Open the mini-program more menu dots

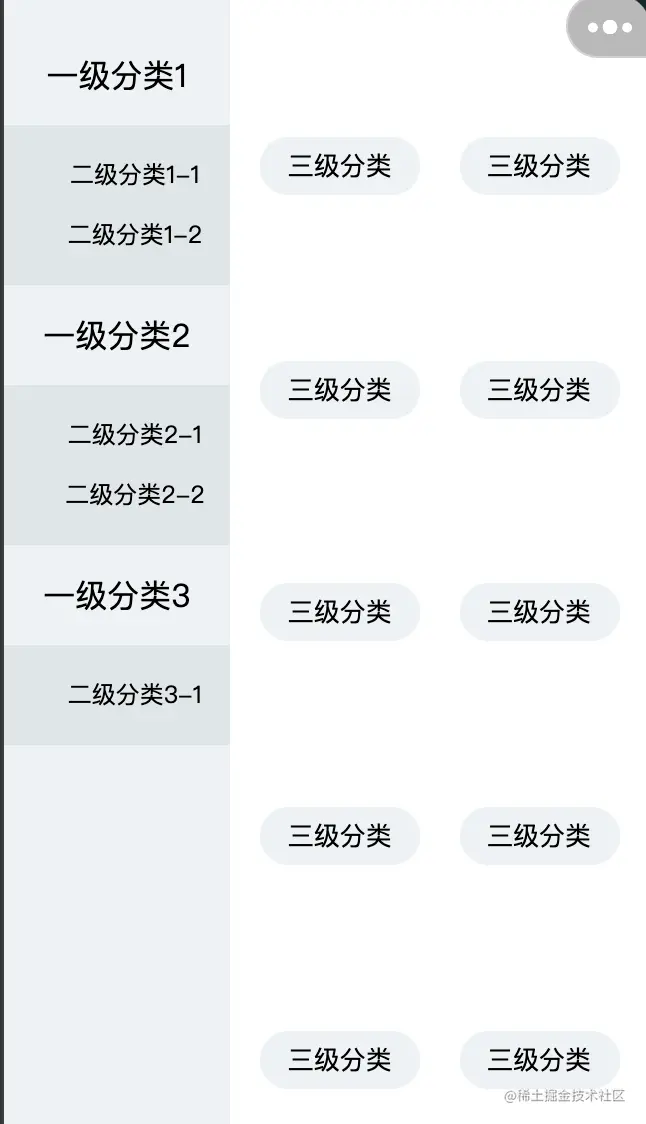coord(610,28)
